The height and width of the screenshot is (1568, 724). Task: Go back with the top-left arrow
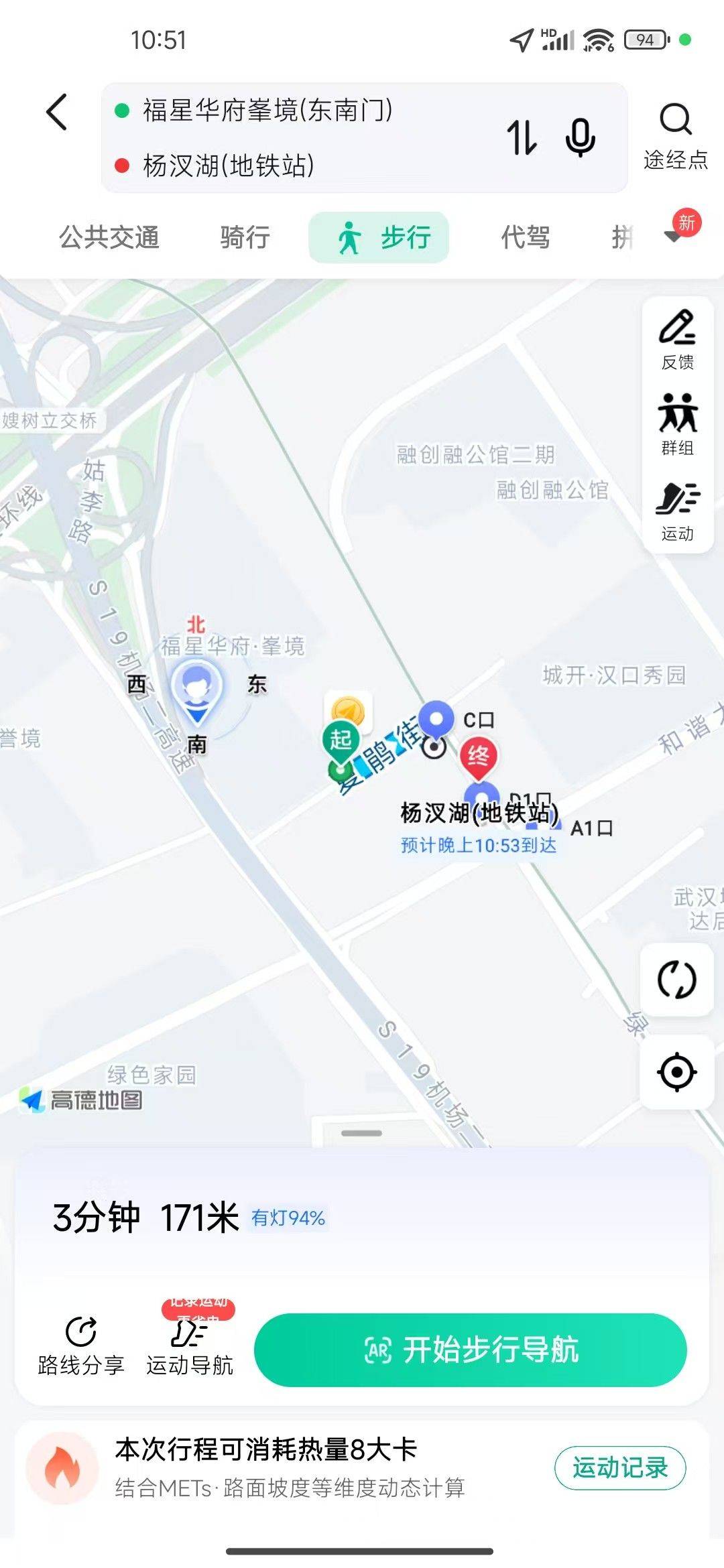coord(58,112)
